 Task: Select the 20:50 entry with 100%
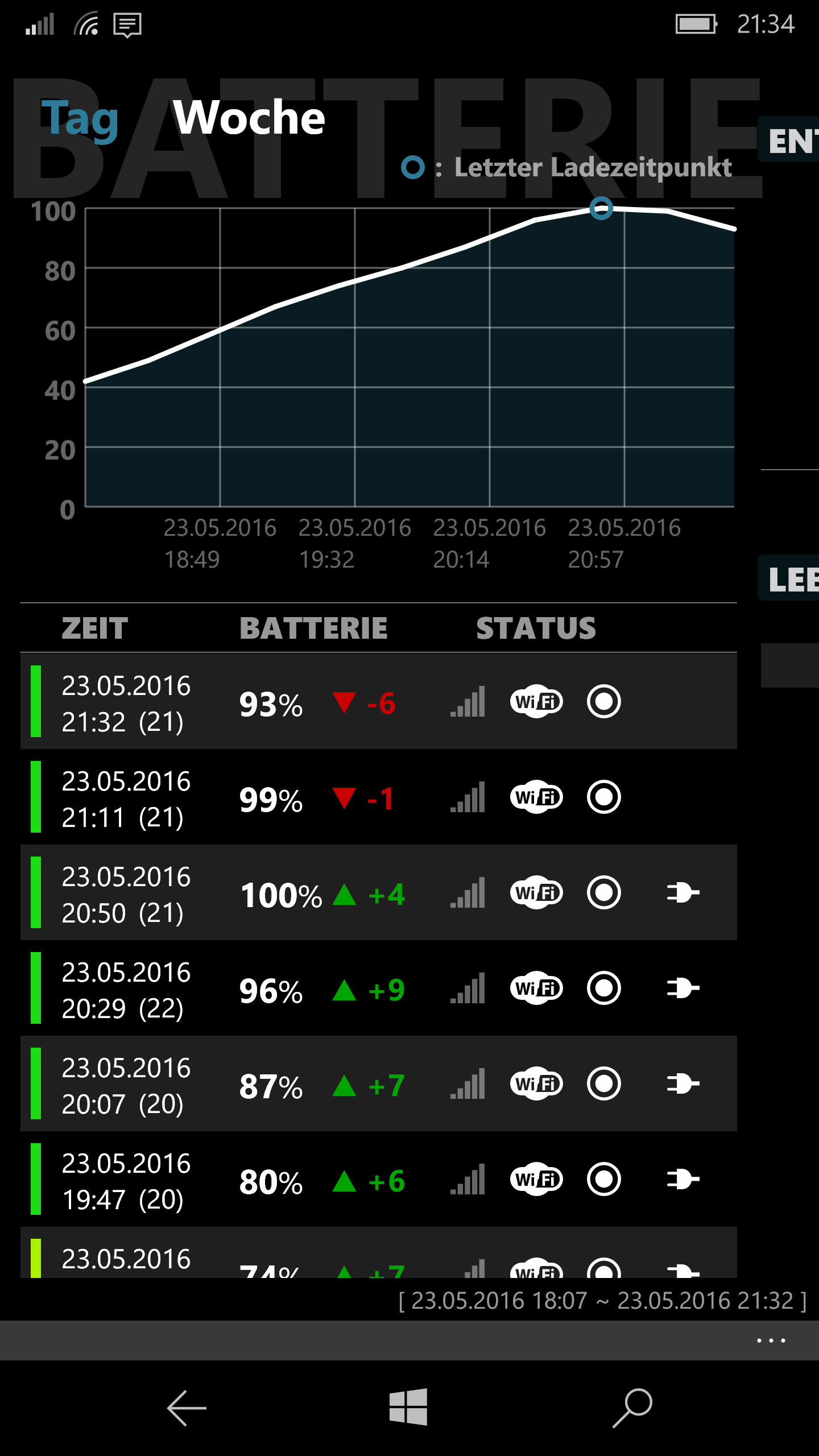(379, 892)
